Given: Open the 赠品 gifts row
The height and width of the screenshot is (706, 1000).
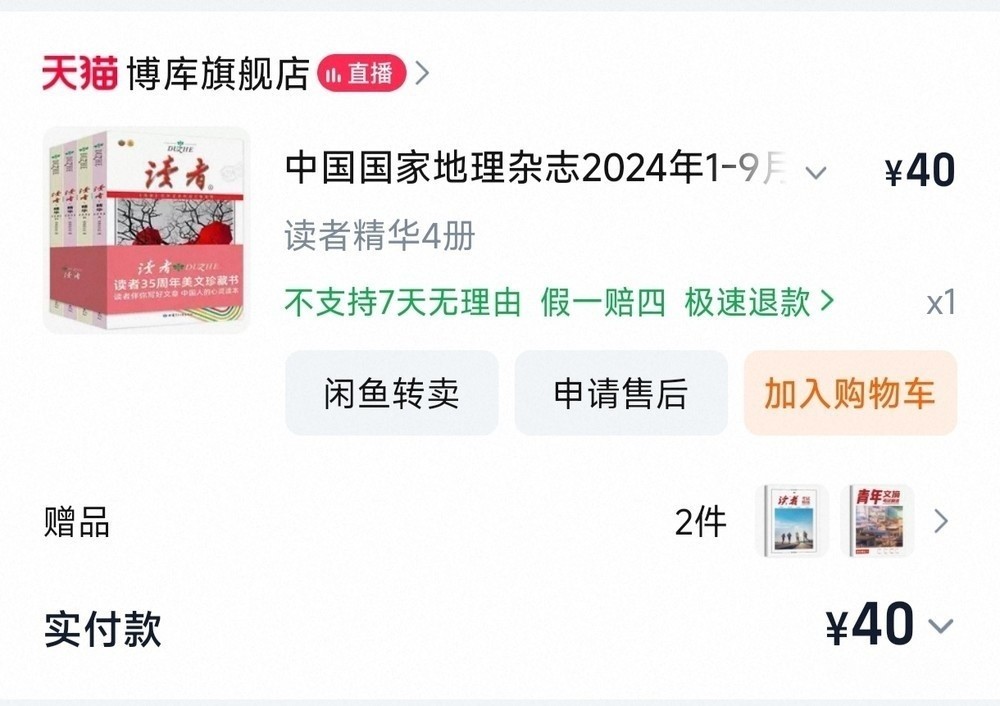Looking at the screenshot, I should point(498,522).
